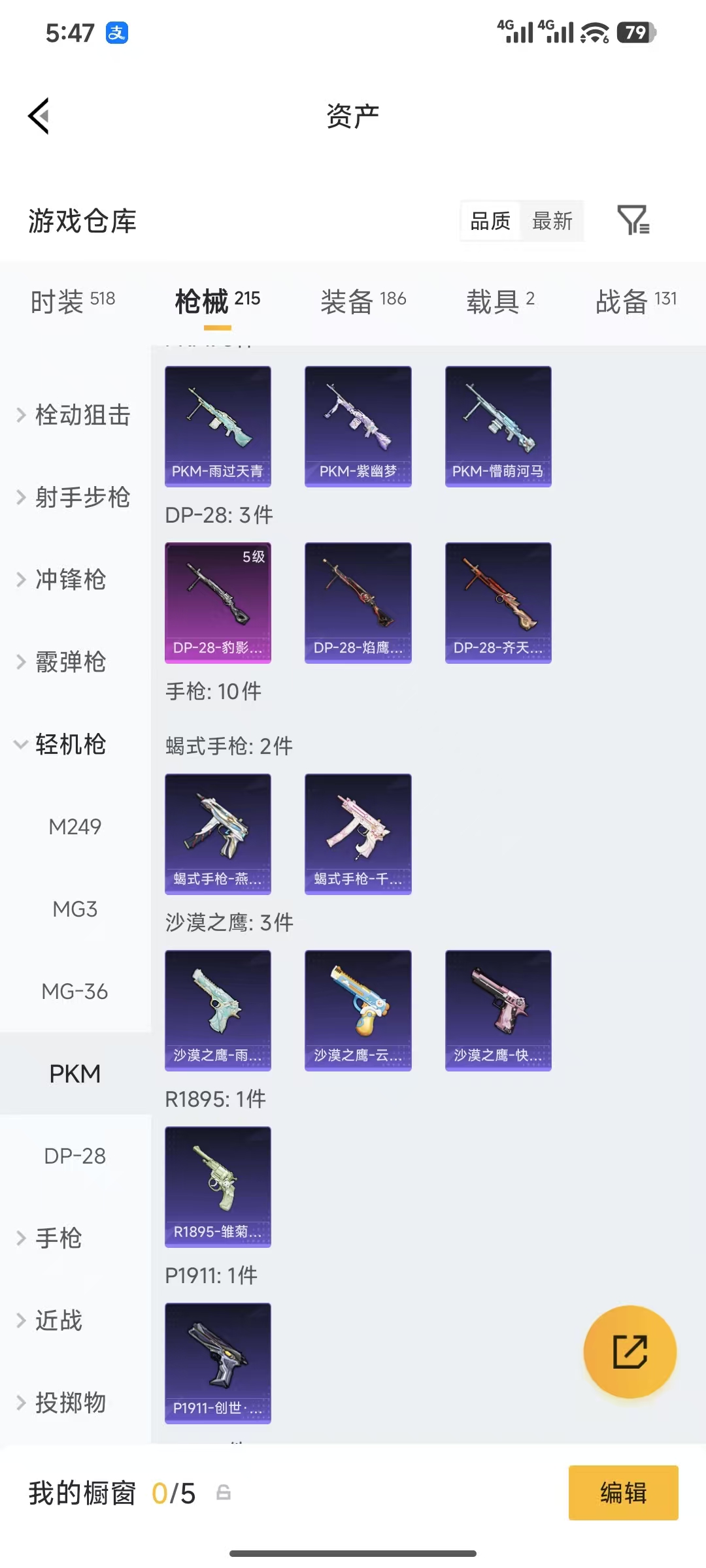Open the R1895-雏菊 revolver skin
Viewport: 706px width, 1568px height.
pyautogui.click(x=218, y=1186)
